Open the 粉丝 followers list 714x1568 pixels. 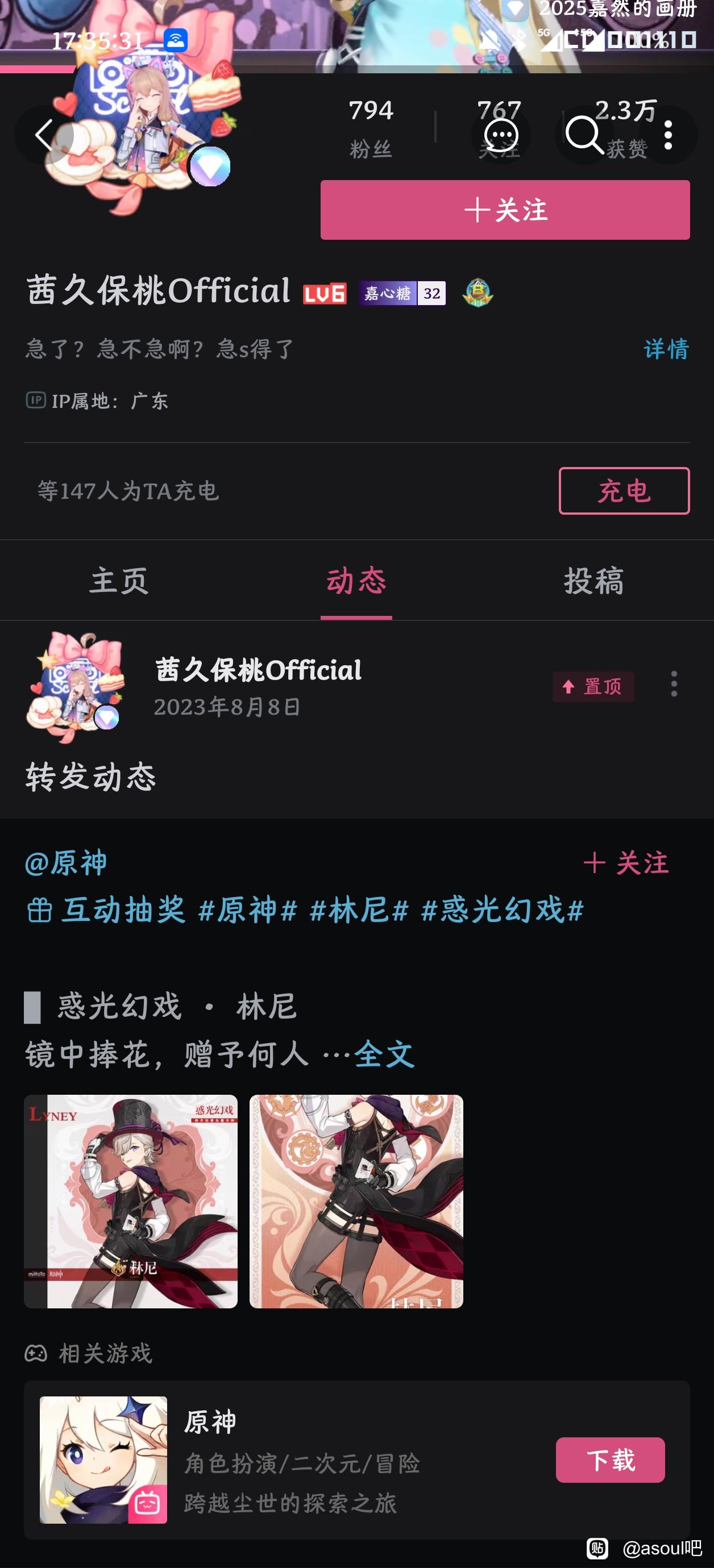pyautogui.click(x=371, y=128)
